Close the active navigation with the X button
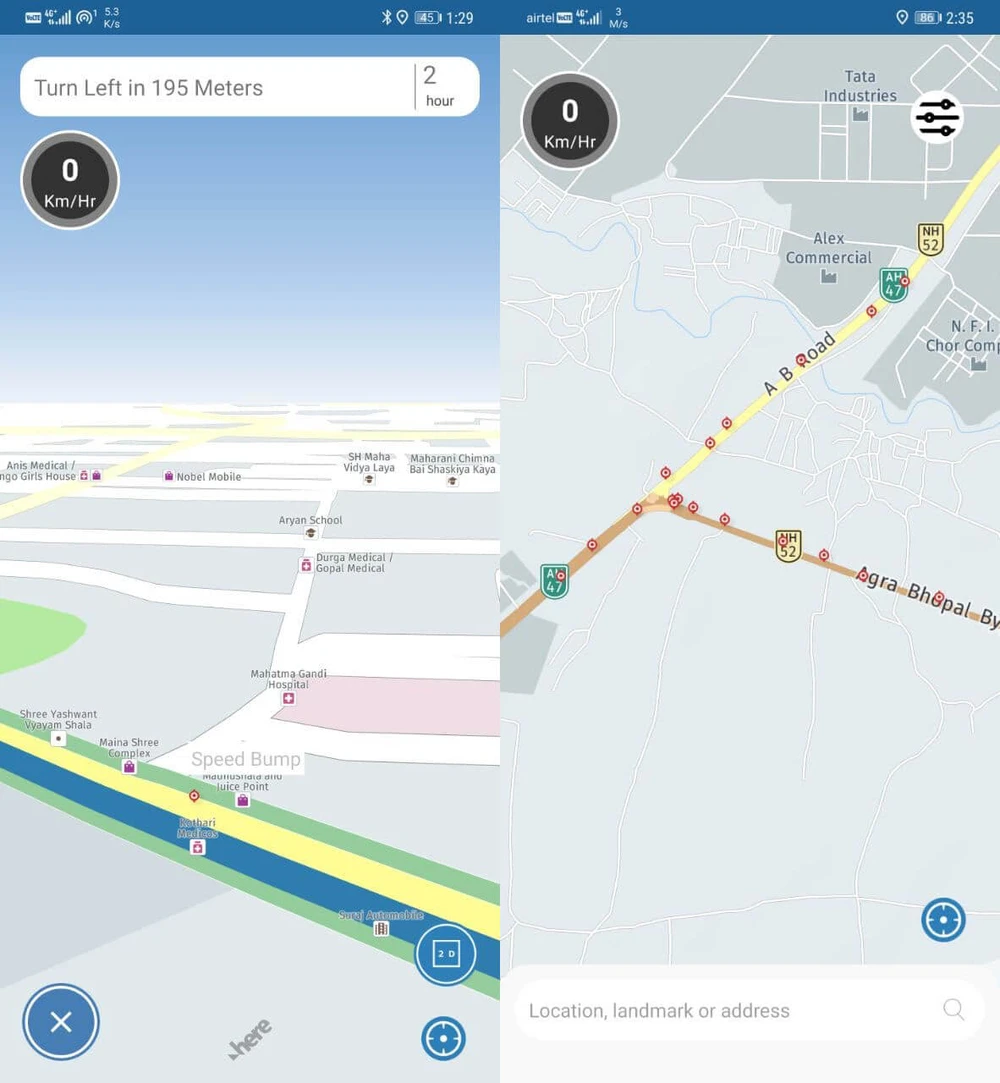This screenshot has width=1000, height=1083. 61,1021
